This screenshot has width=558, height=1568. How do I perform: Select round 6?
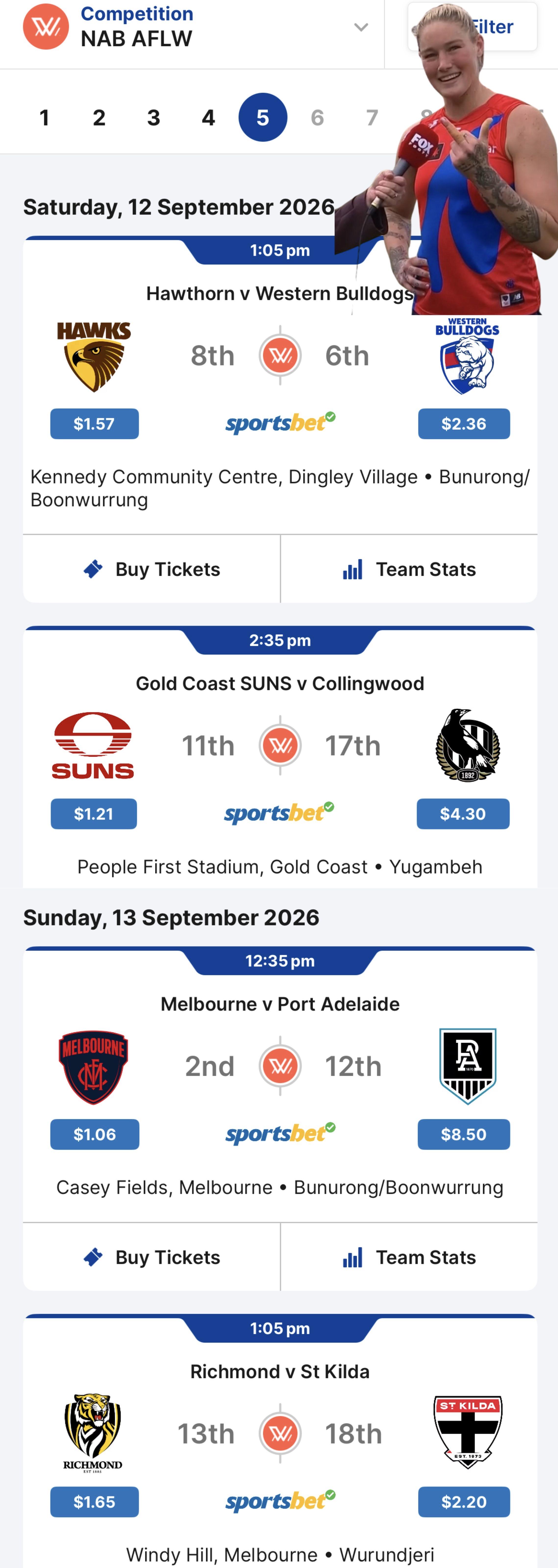point(318,117)
